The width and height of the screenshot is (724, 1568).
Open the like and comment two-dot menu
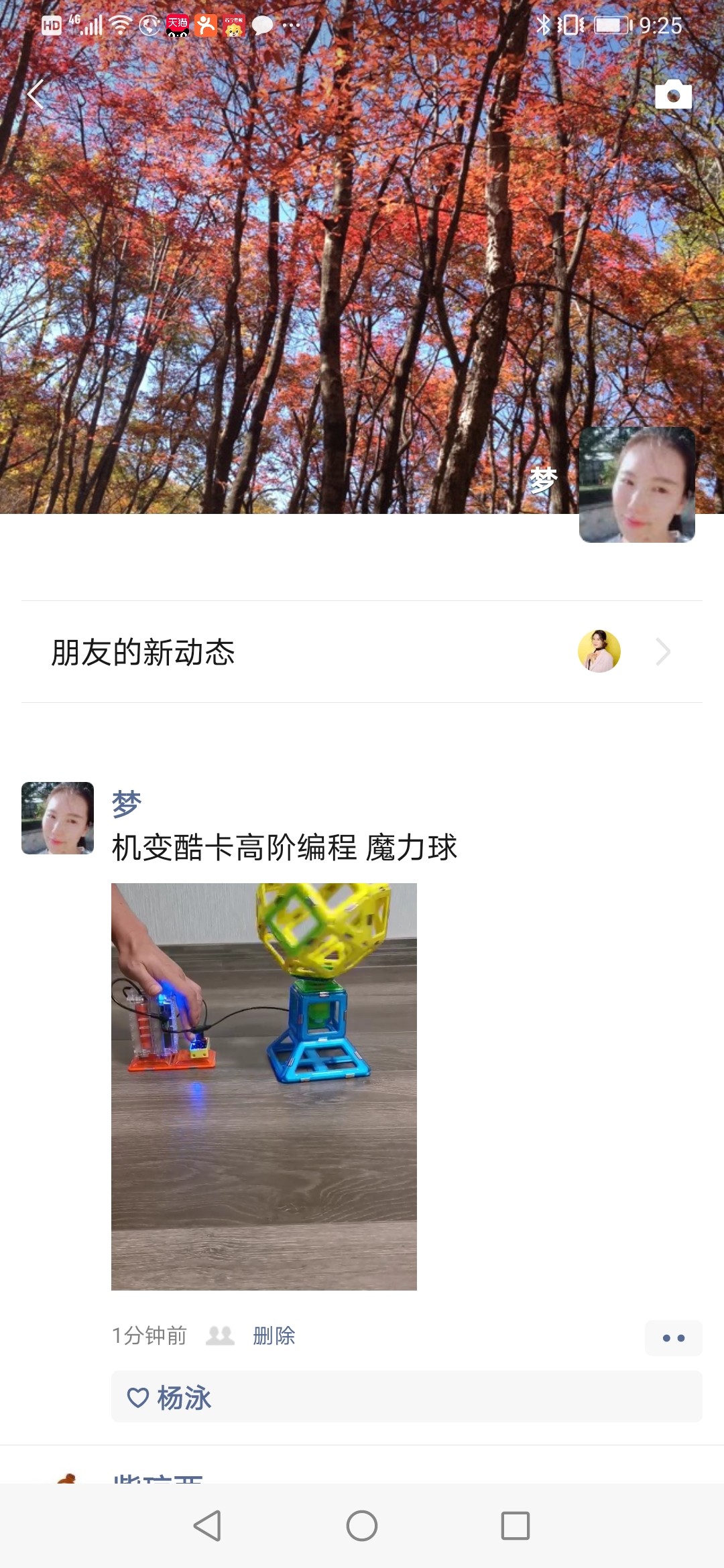[673, 1338]
